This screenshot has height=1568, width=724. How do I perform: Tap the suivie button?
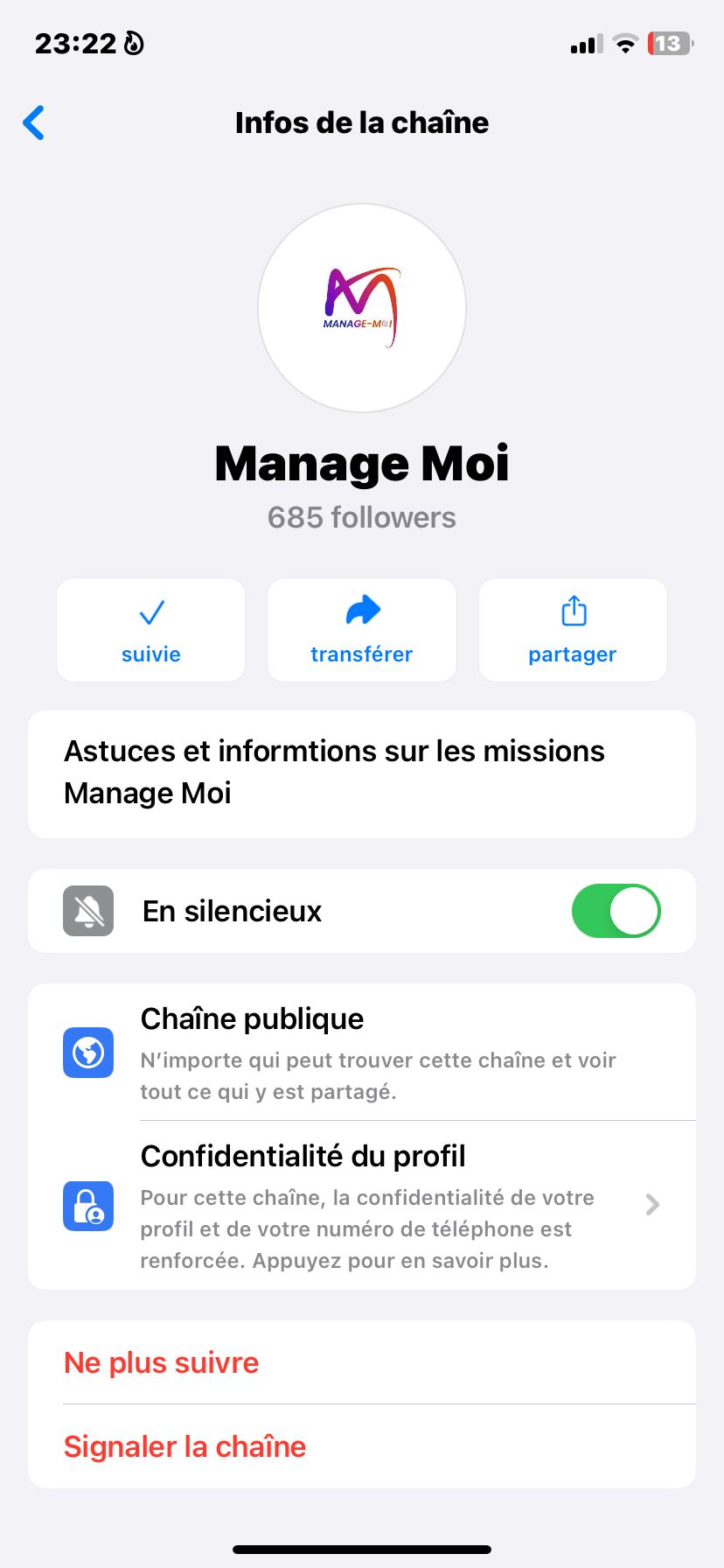(x=151, y=630)
